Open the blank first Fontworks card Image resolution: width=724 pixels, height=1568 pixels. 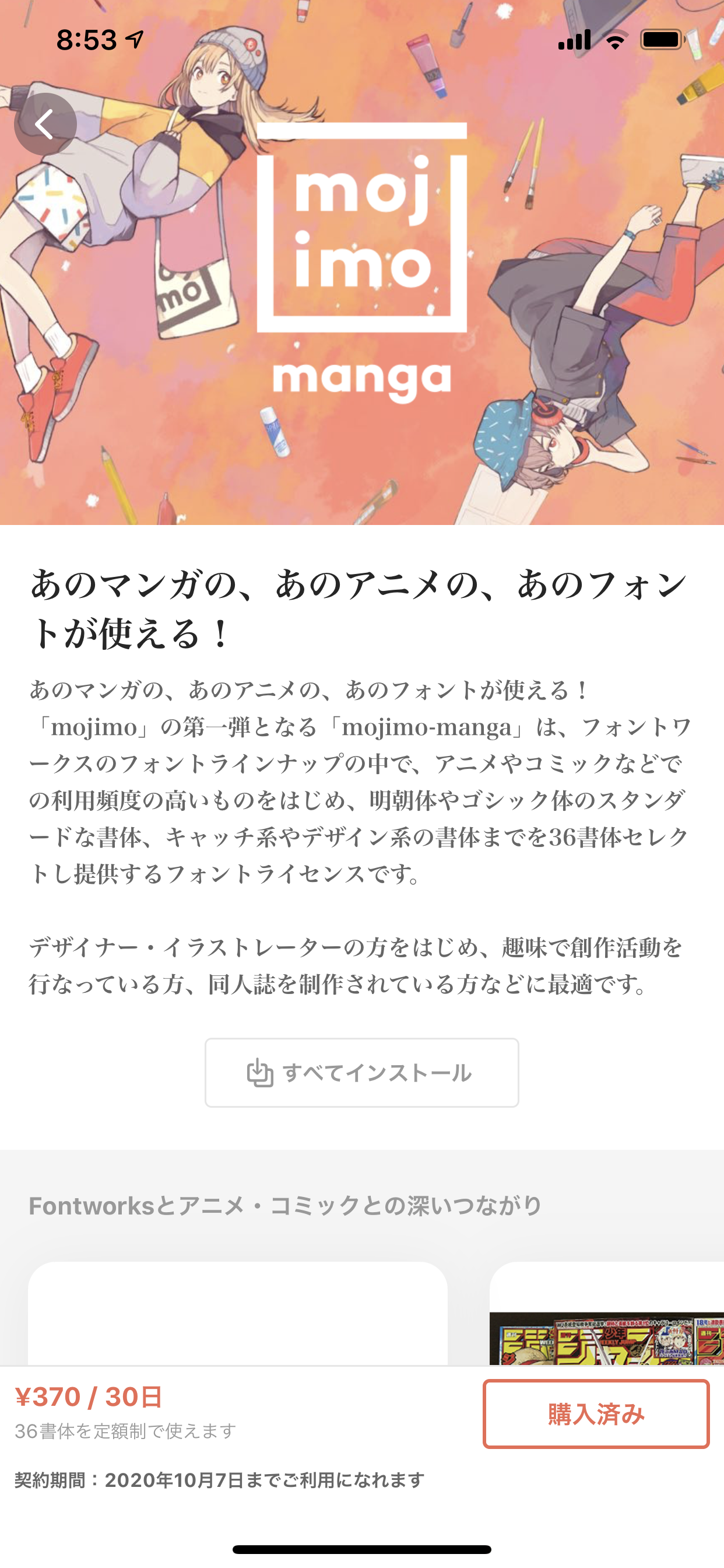[x=237, y=1315]
